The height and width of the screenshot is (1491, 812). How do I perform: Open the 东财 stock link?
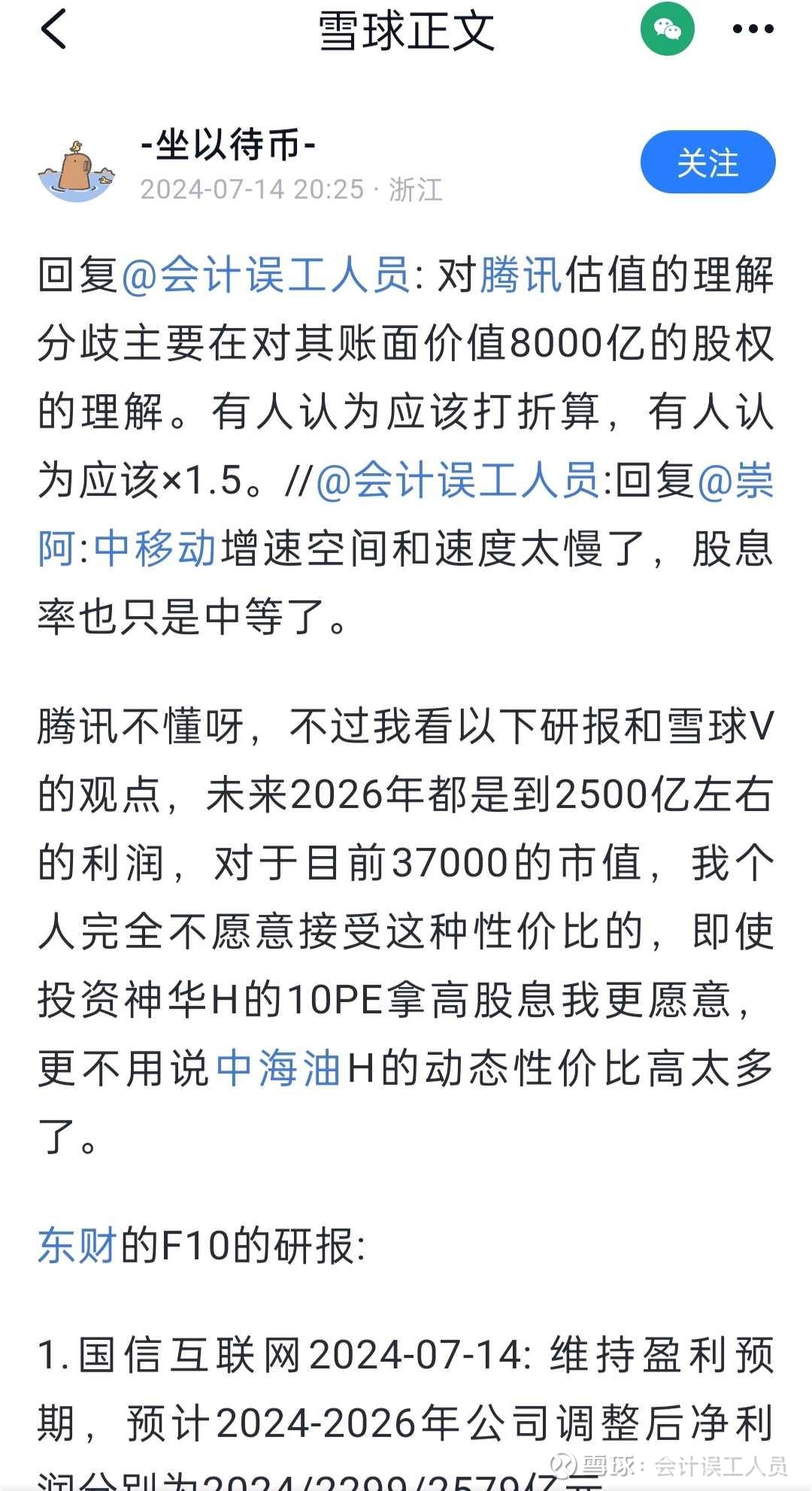[77, 1246]
